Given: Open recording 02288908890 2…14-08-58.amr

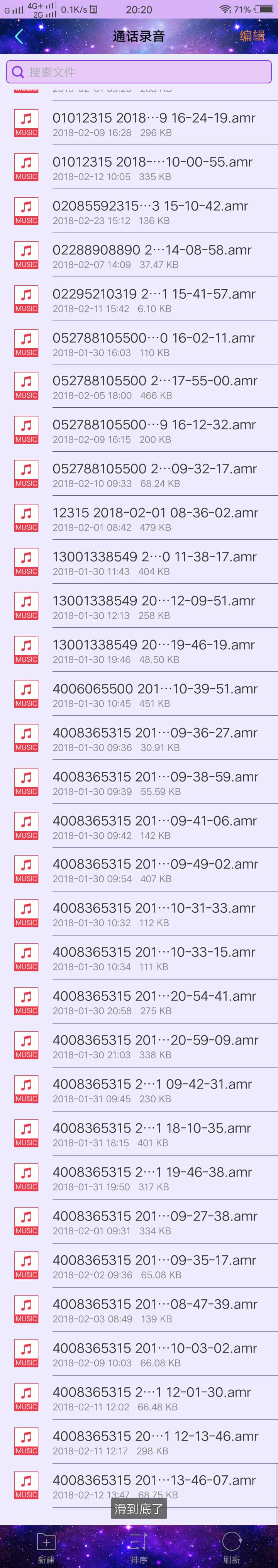Looking at the screenshot, I should click(x=152, y=256).
